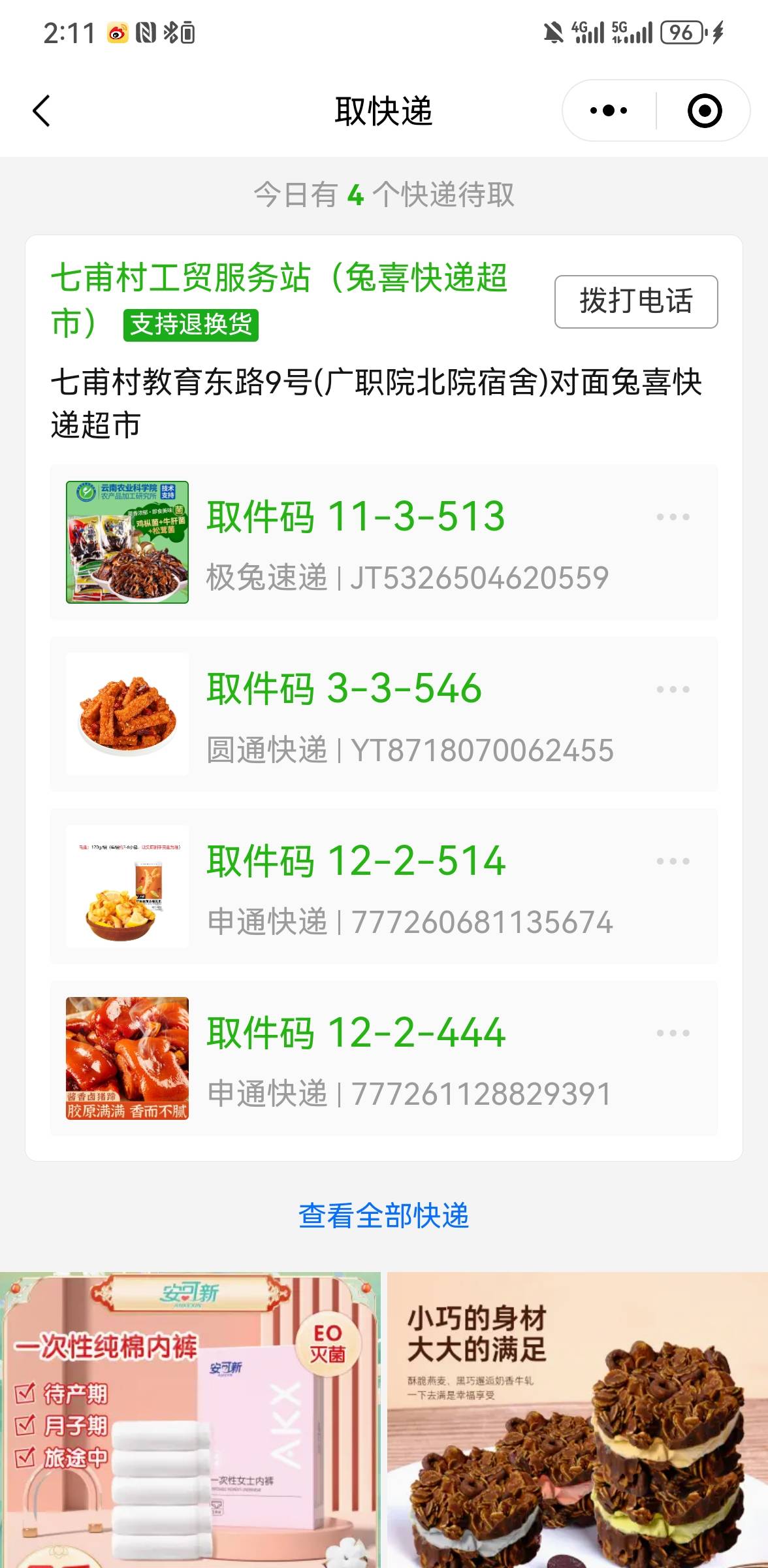768x1568 pixels.
Task: Open the mini program three-dot menu
Action: (x=609, y=111)
